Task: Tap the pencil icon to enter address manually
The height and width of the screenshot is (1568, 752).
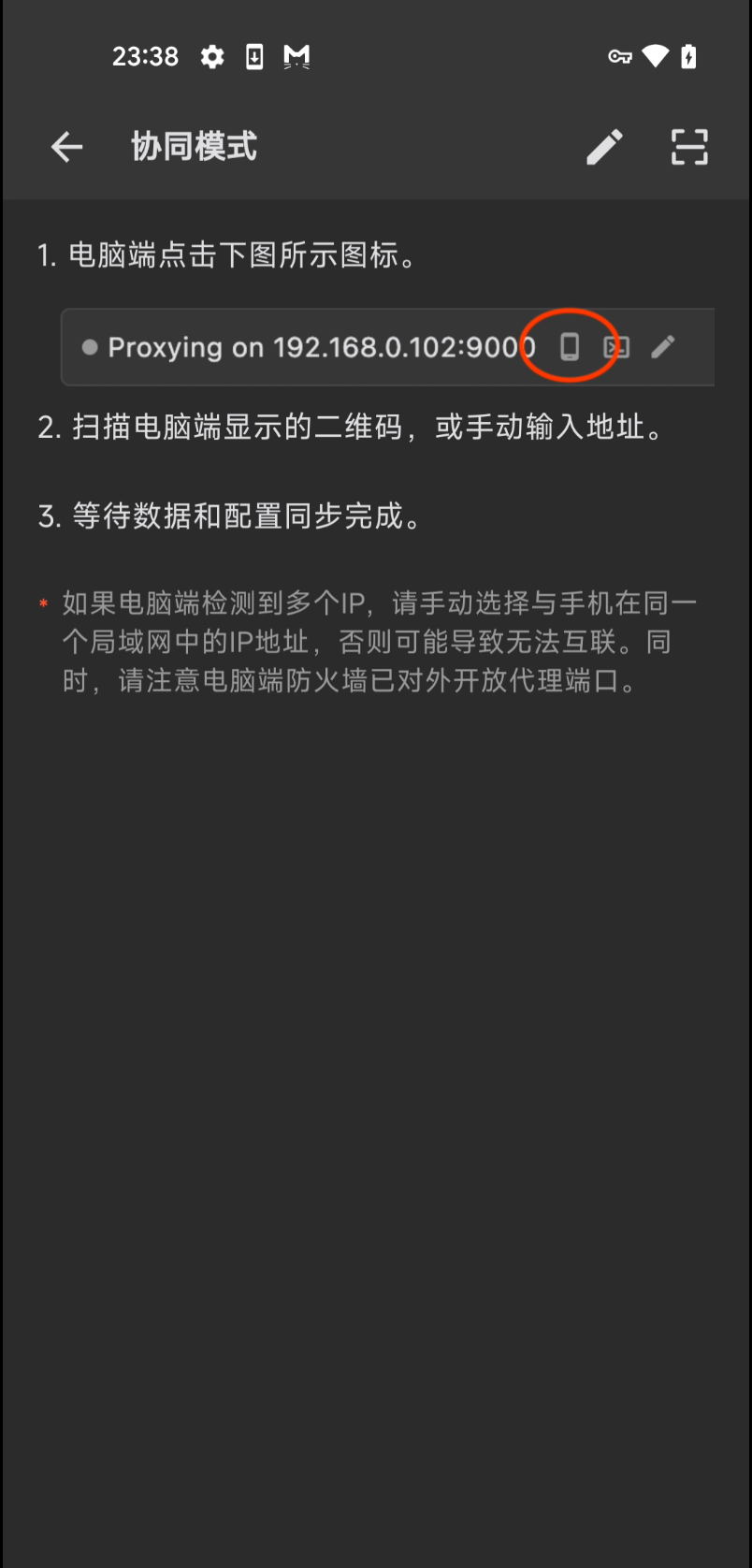Action: (604, 147)
